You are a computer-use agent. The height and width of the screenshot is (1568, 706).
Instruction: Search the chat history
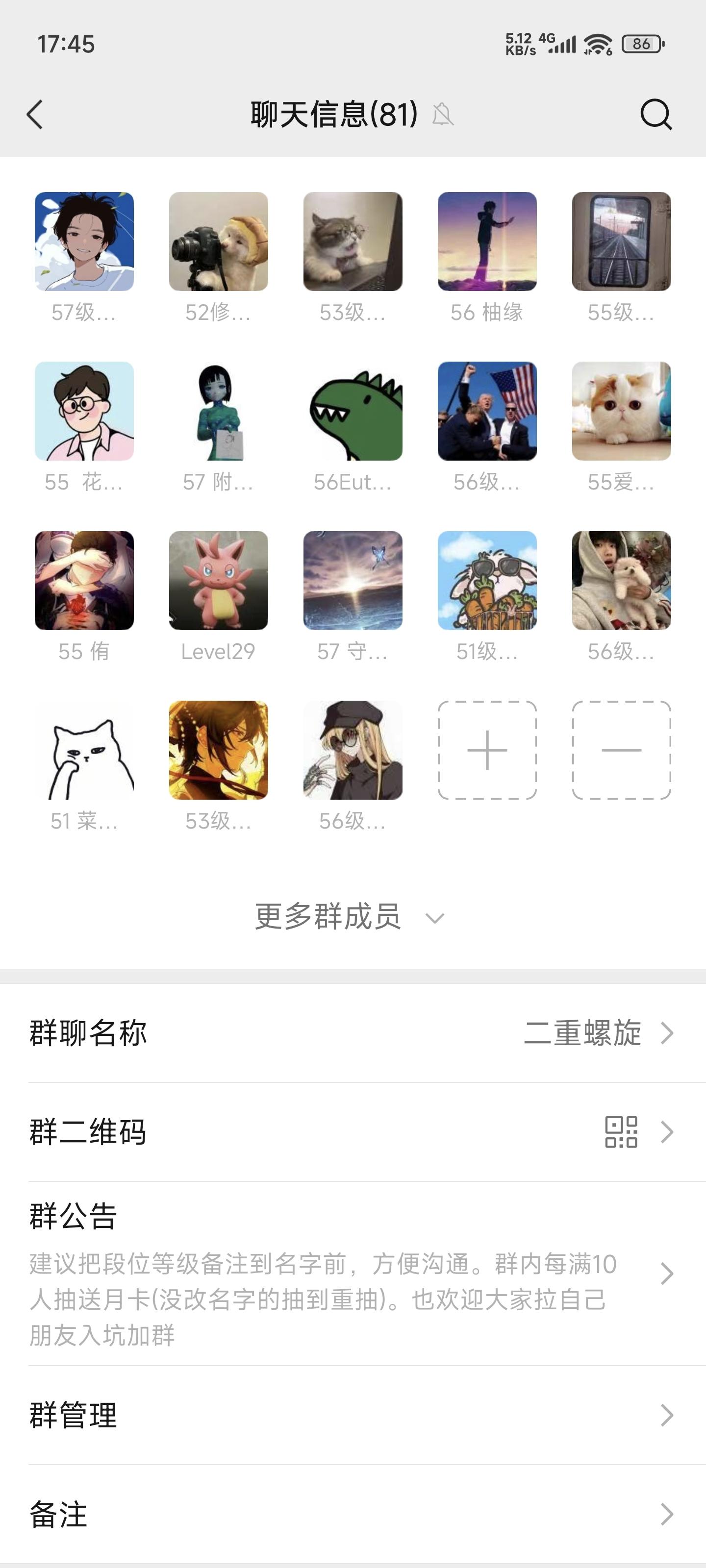[656, 115]
